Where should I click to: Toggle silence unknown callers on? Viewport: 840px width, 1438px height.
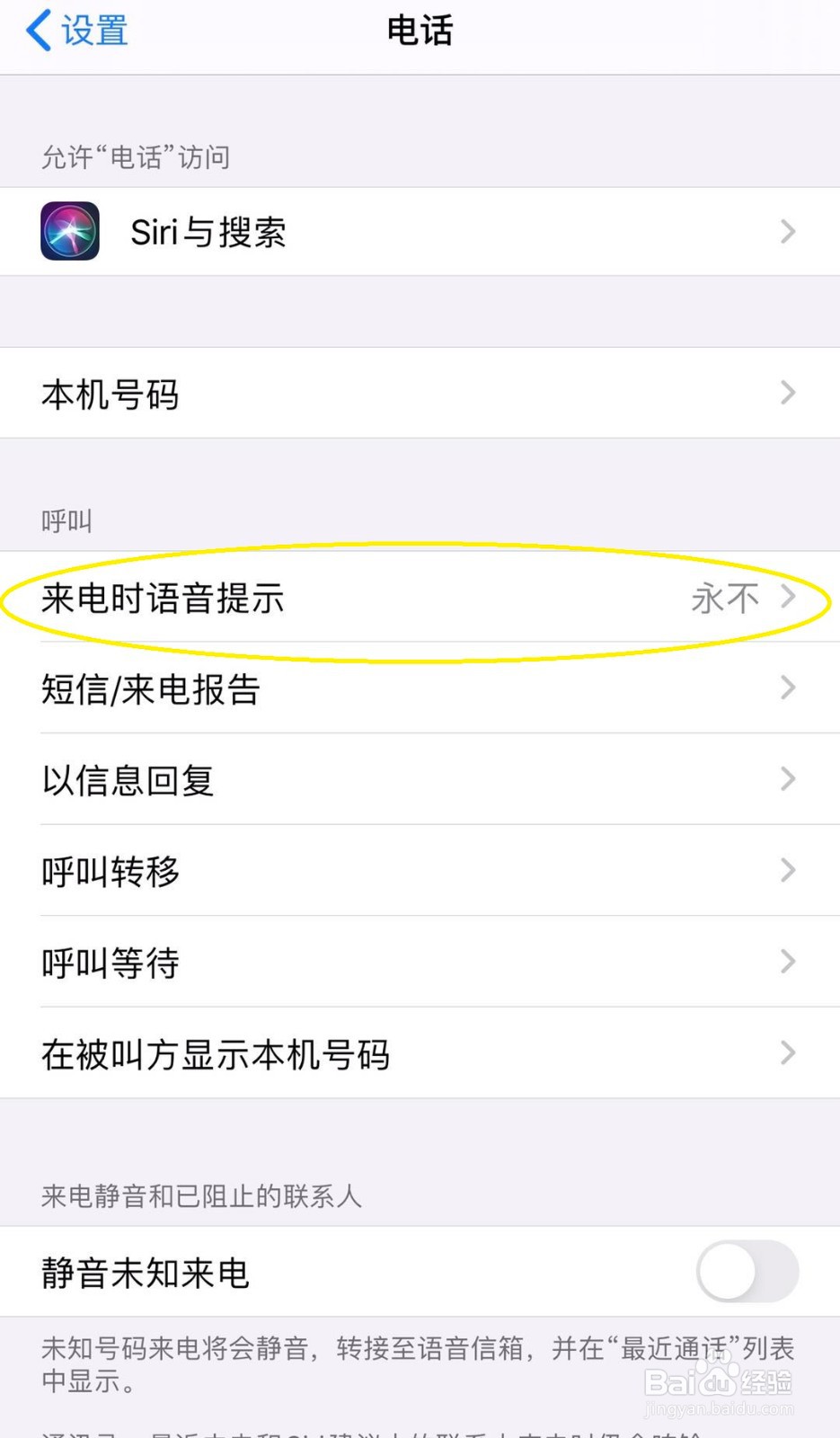click(747, 1272)
